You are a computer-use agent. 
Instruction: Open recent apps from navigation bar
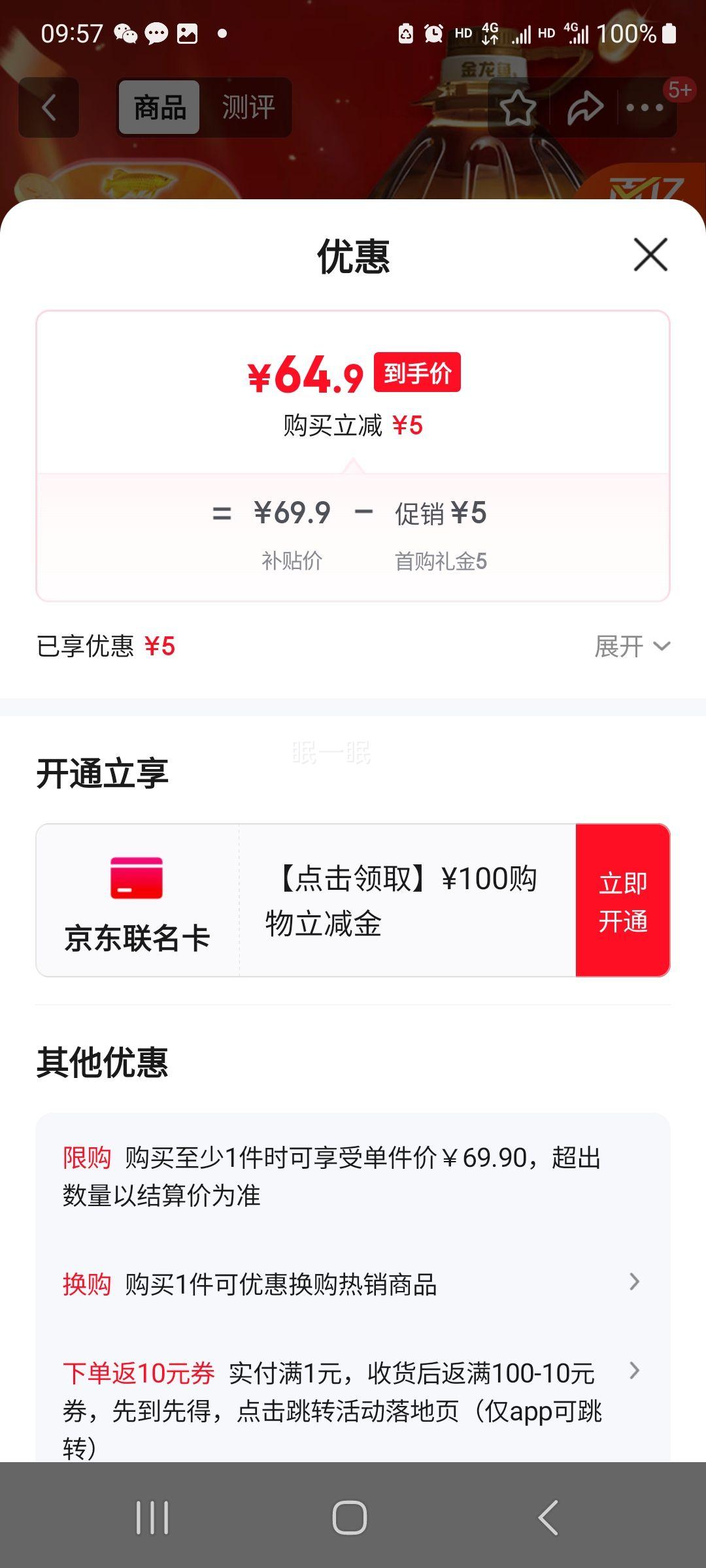coord(152,1517)
